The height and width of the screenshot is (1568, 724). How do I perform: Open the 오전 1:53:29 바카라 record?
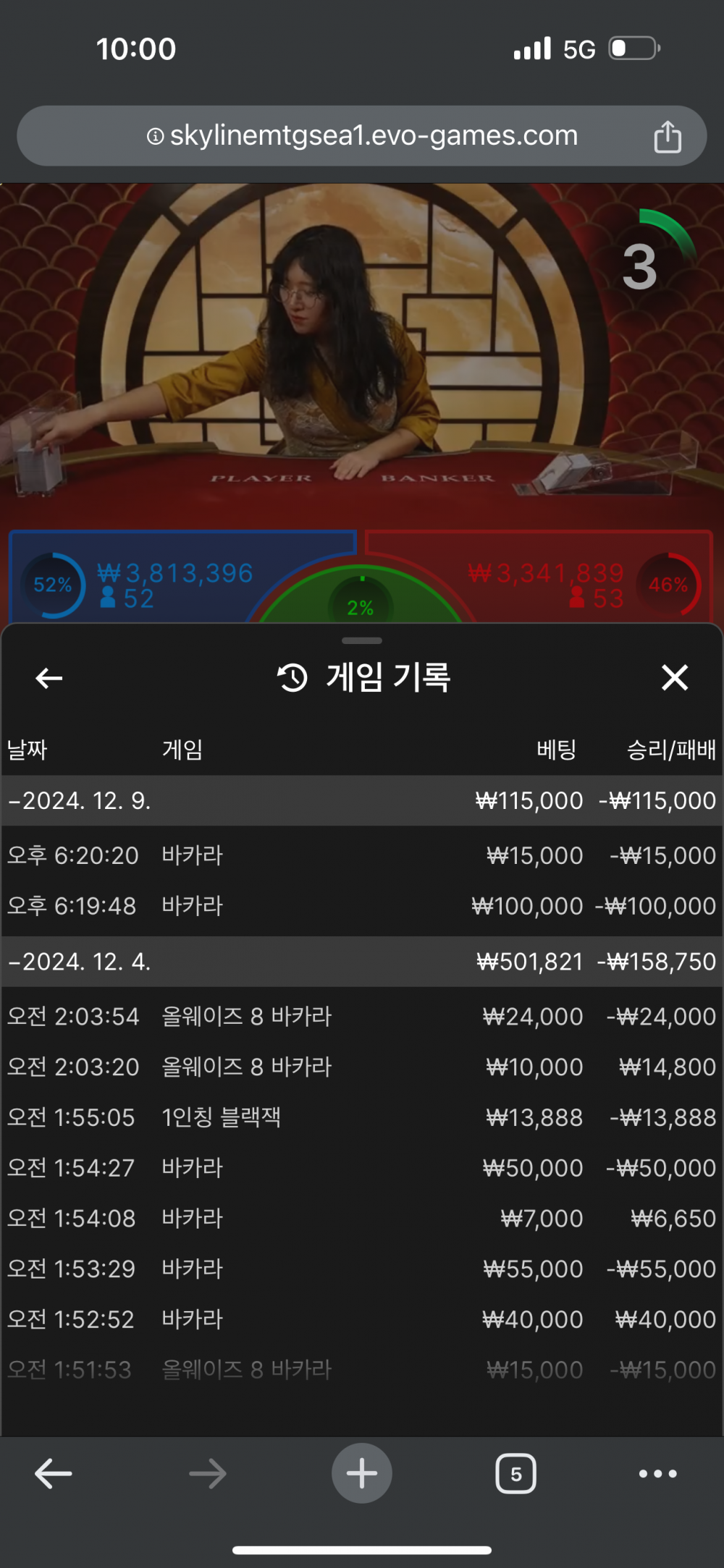362,1269
